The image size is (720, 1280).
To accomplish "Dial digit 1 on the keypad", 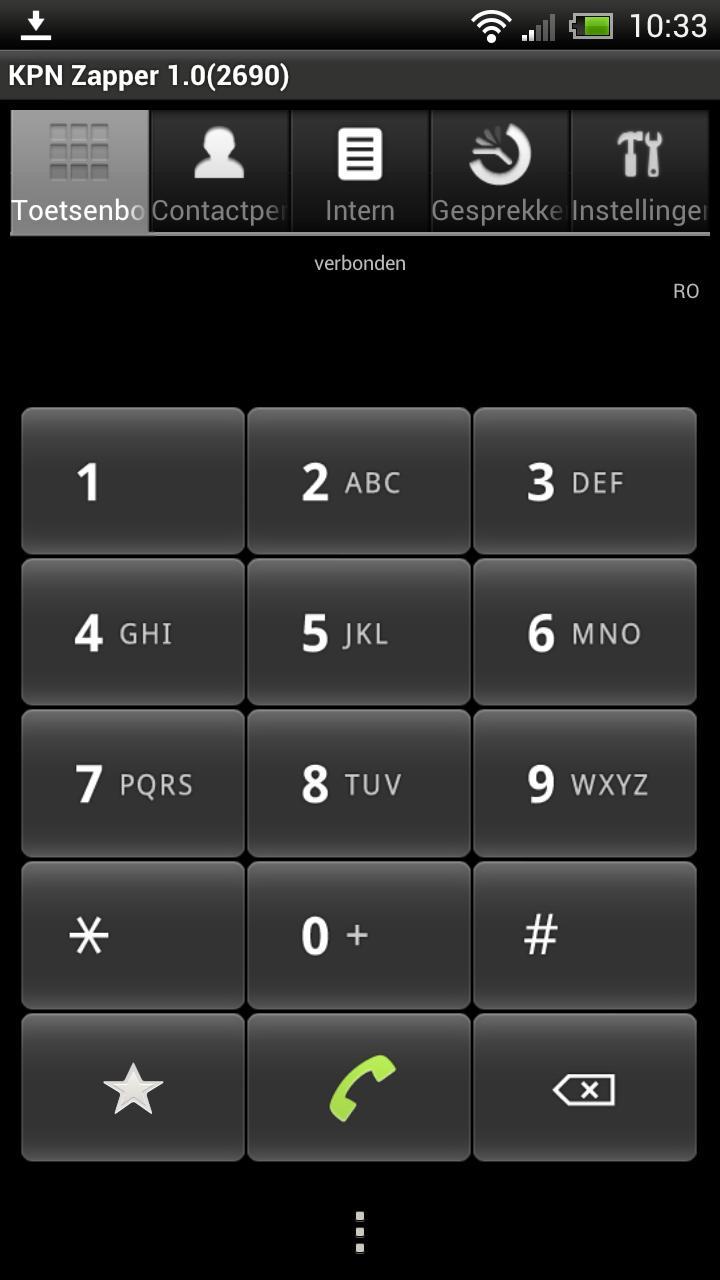I will click(133, 481).
